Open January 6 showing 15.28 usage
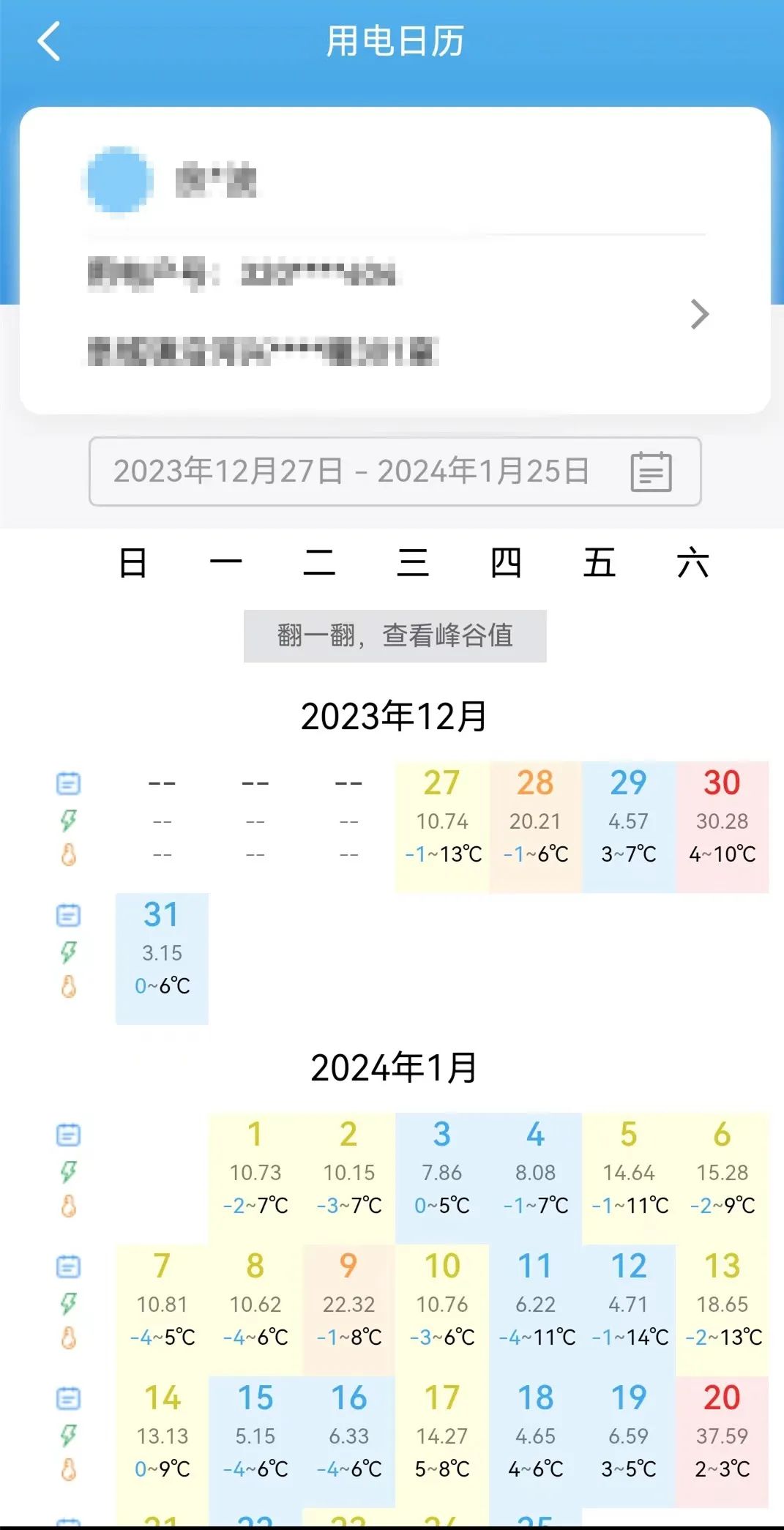Viewport: 784px width, 1530px height. pyautogui.click(x=722, y=1177)
